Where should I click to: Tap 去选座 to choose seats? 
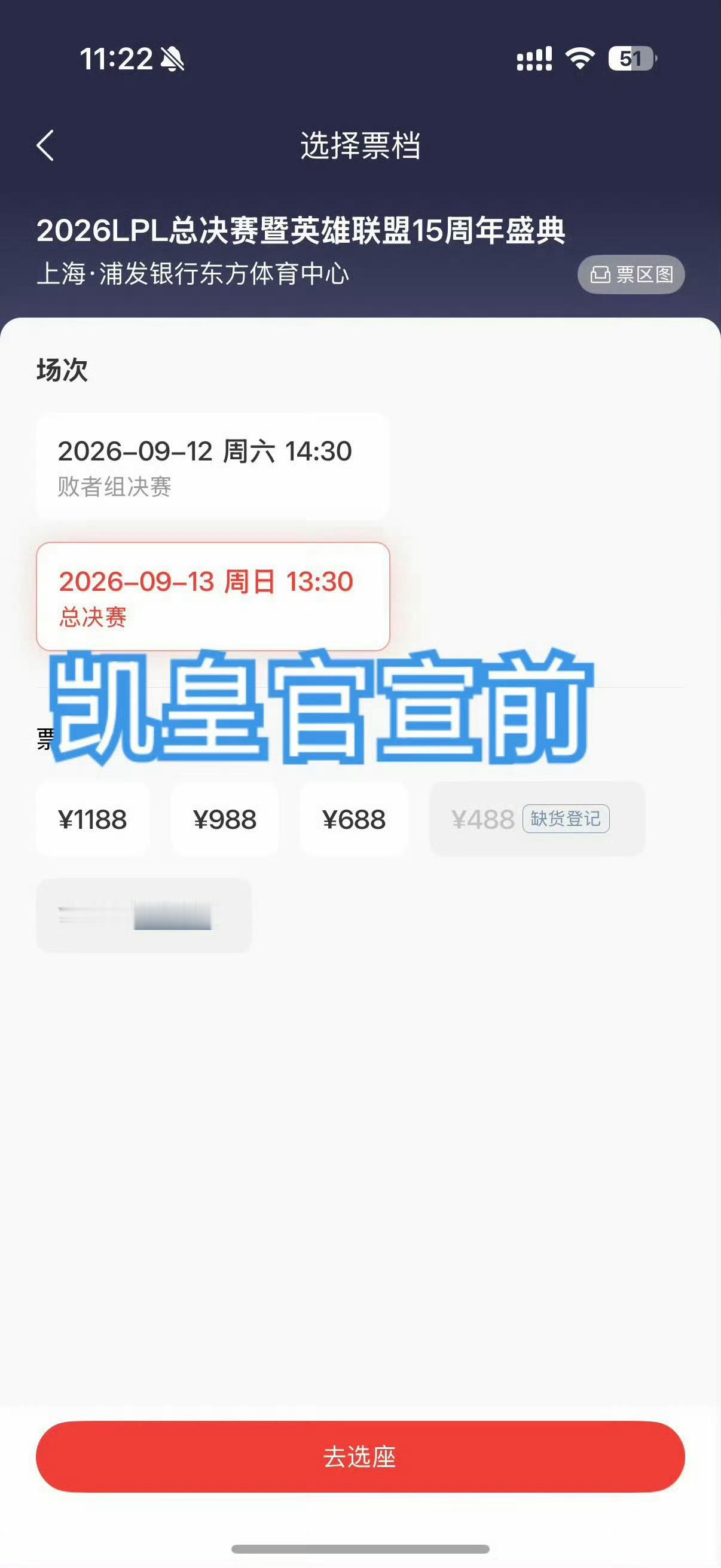360,1457
